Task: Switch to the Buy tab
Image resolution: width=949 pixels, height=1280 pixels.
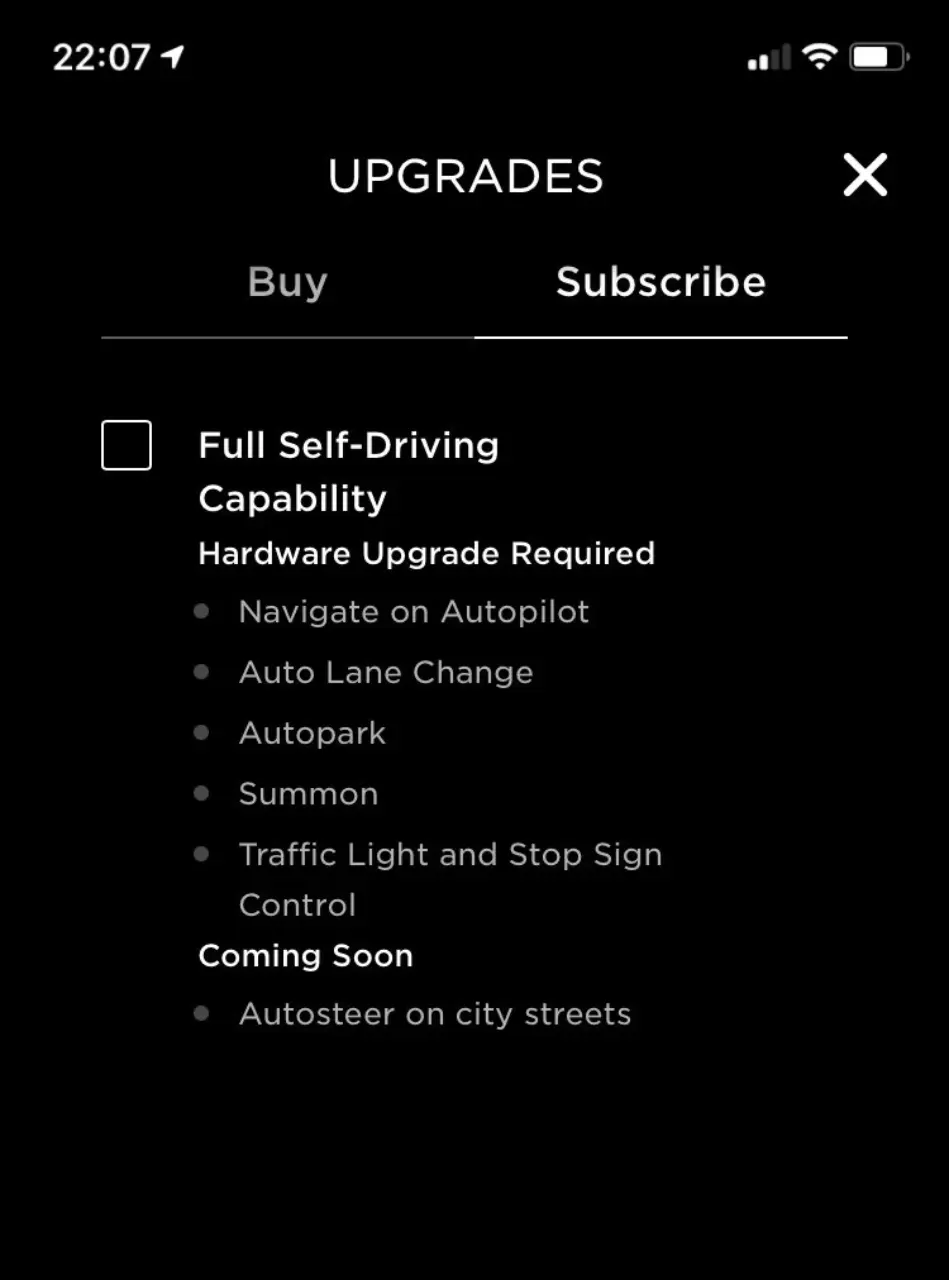Action: 287,283
